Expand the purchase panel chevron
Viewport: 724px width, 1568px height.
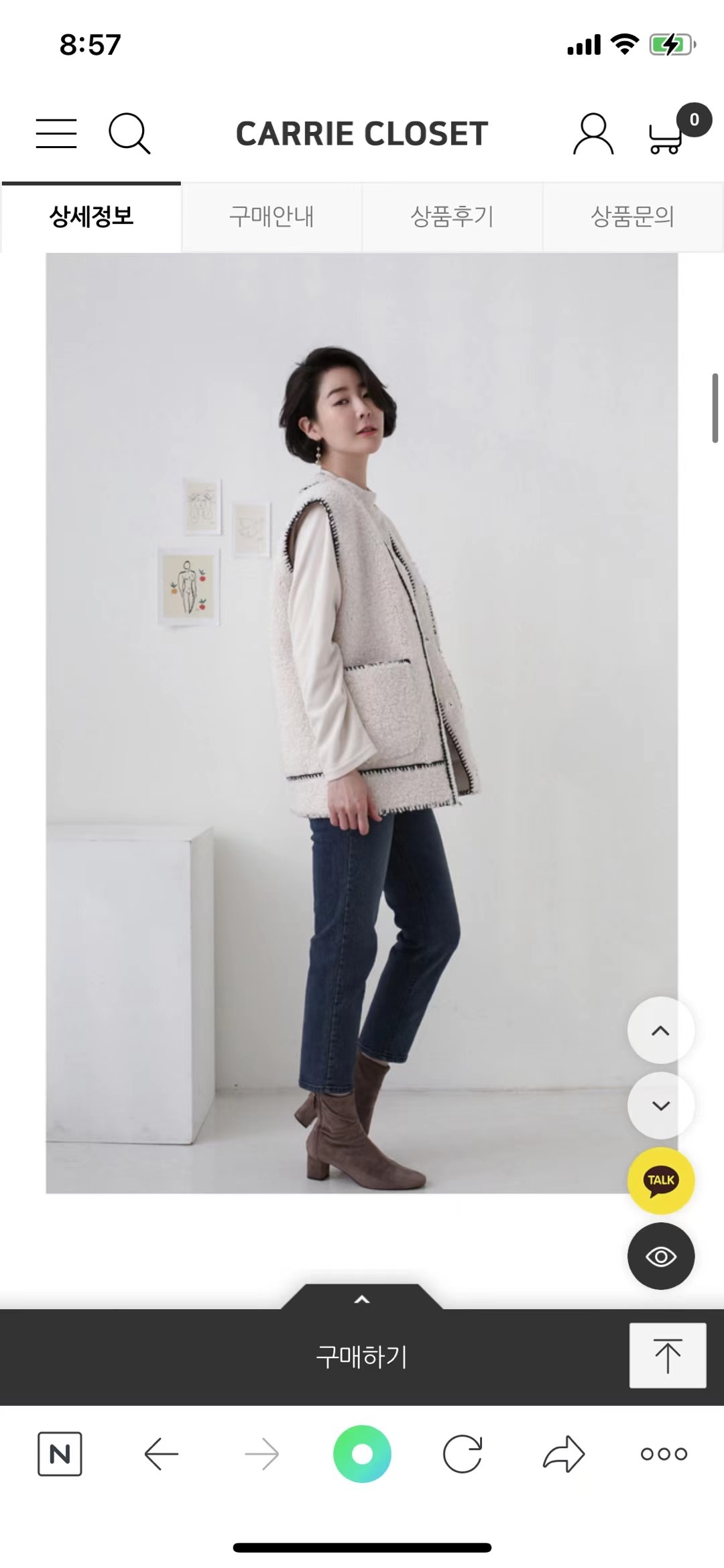pyautogui.click(x=361, y=1299)
